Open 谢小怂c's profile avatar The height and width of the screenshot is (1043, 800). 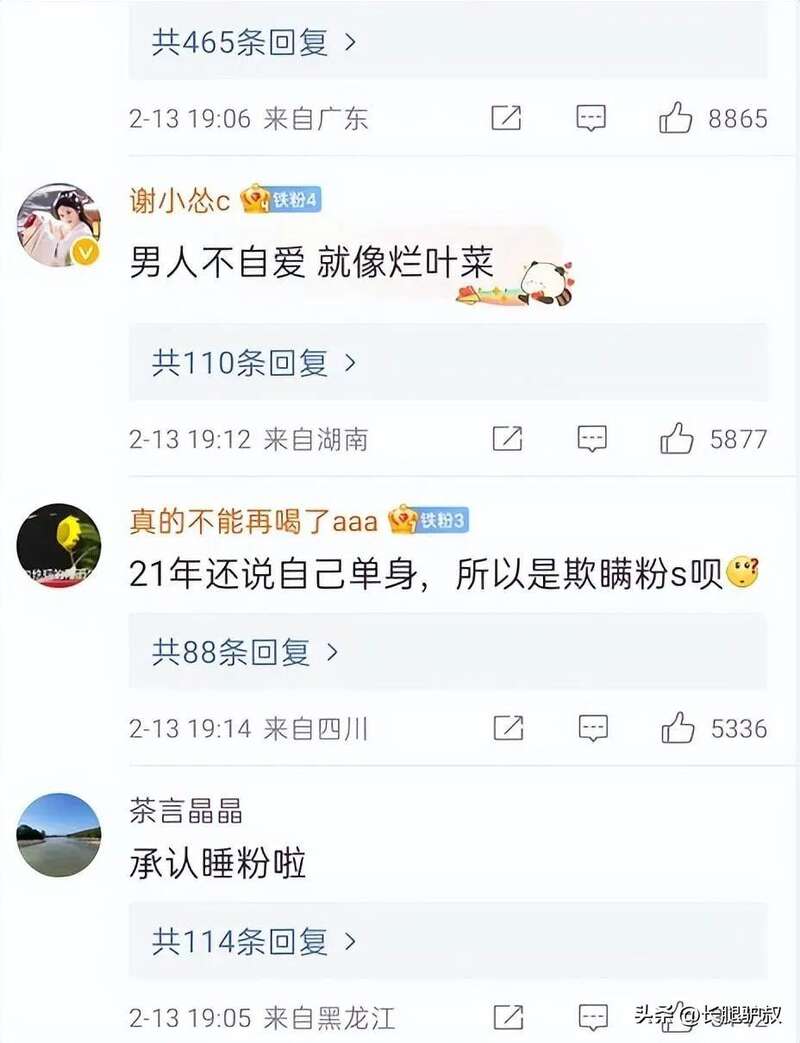(x=59, y=225)
